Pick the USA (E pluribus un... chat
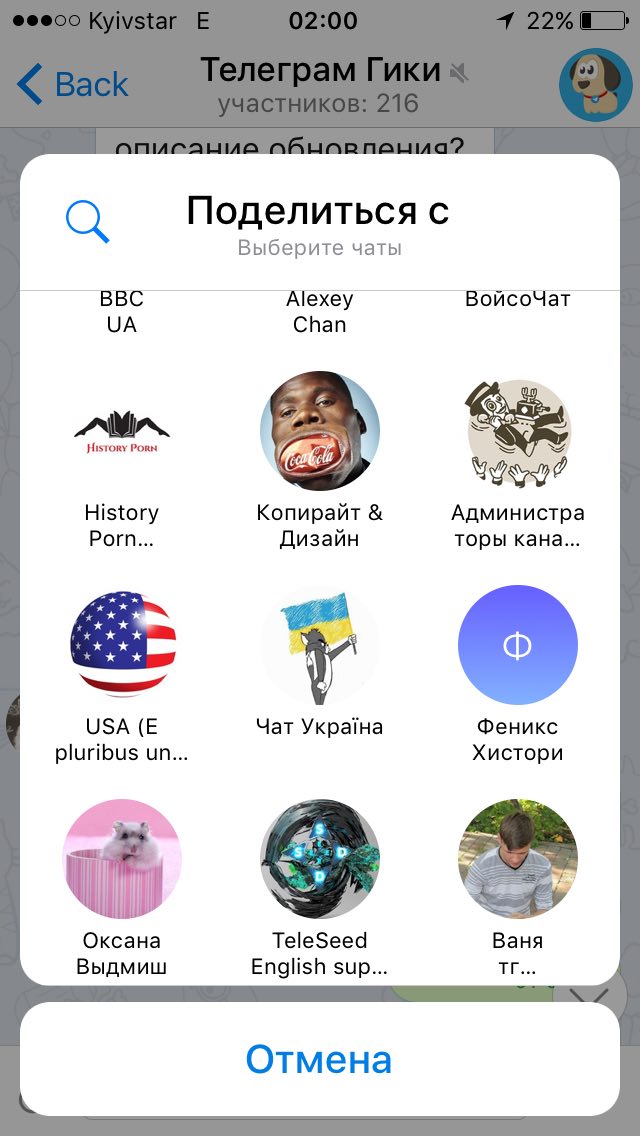 point(122,645)
